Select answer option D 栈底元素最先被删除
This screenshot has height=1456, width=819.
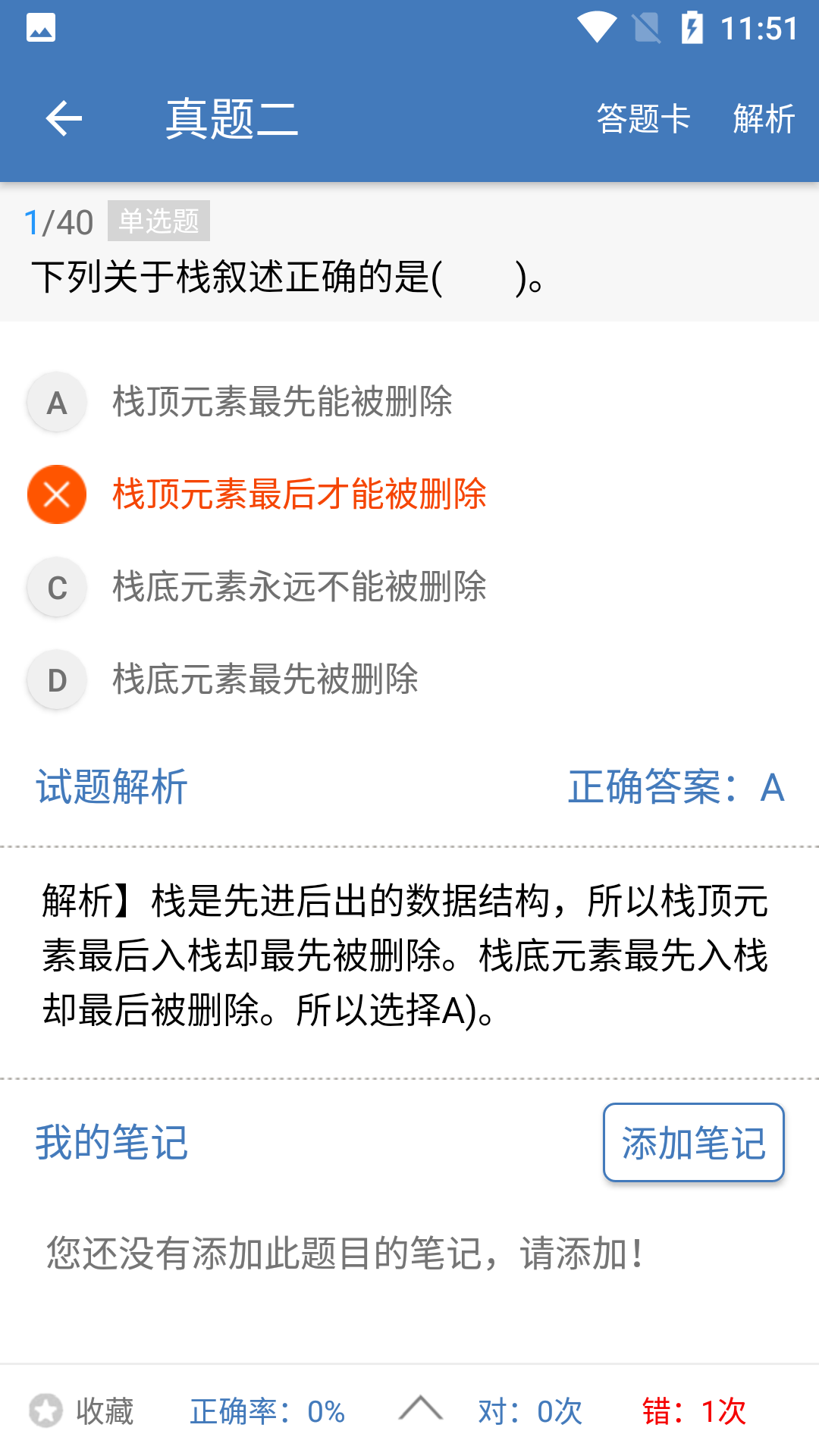coord(264,679)
